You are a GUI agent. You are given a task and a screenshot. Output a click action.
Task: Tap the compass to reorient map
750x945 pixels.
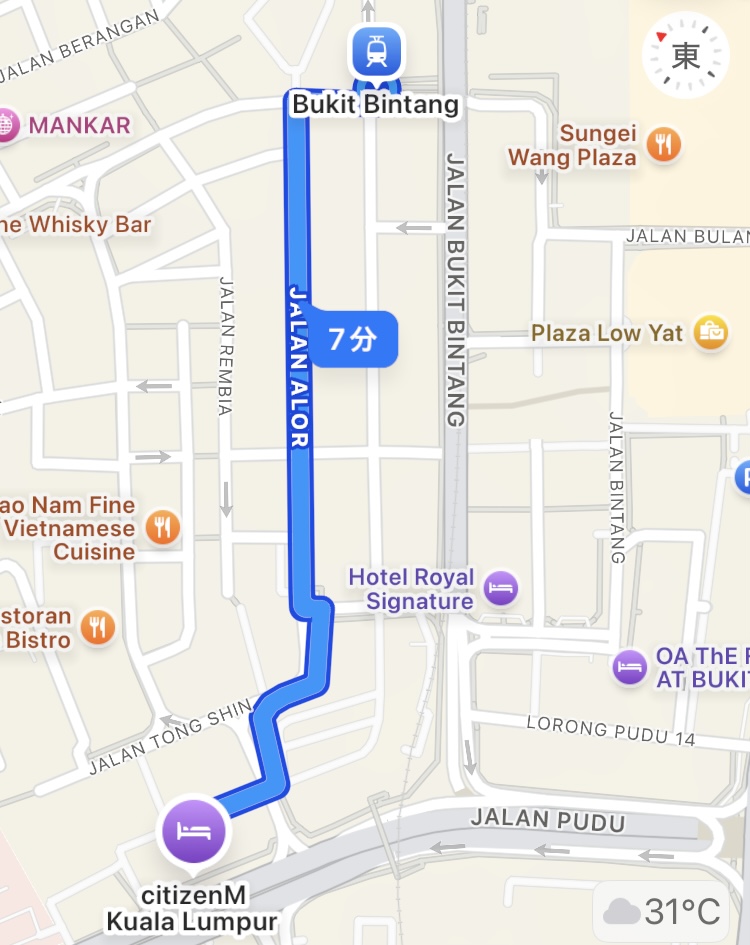point(686,55)
